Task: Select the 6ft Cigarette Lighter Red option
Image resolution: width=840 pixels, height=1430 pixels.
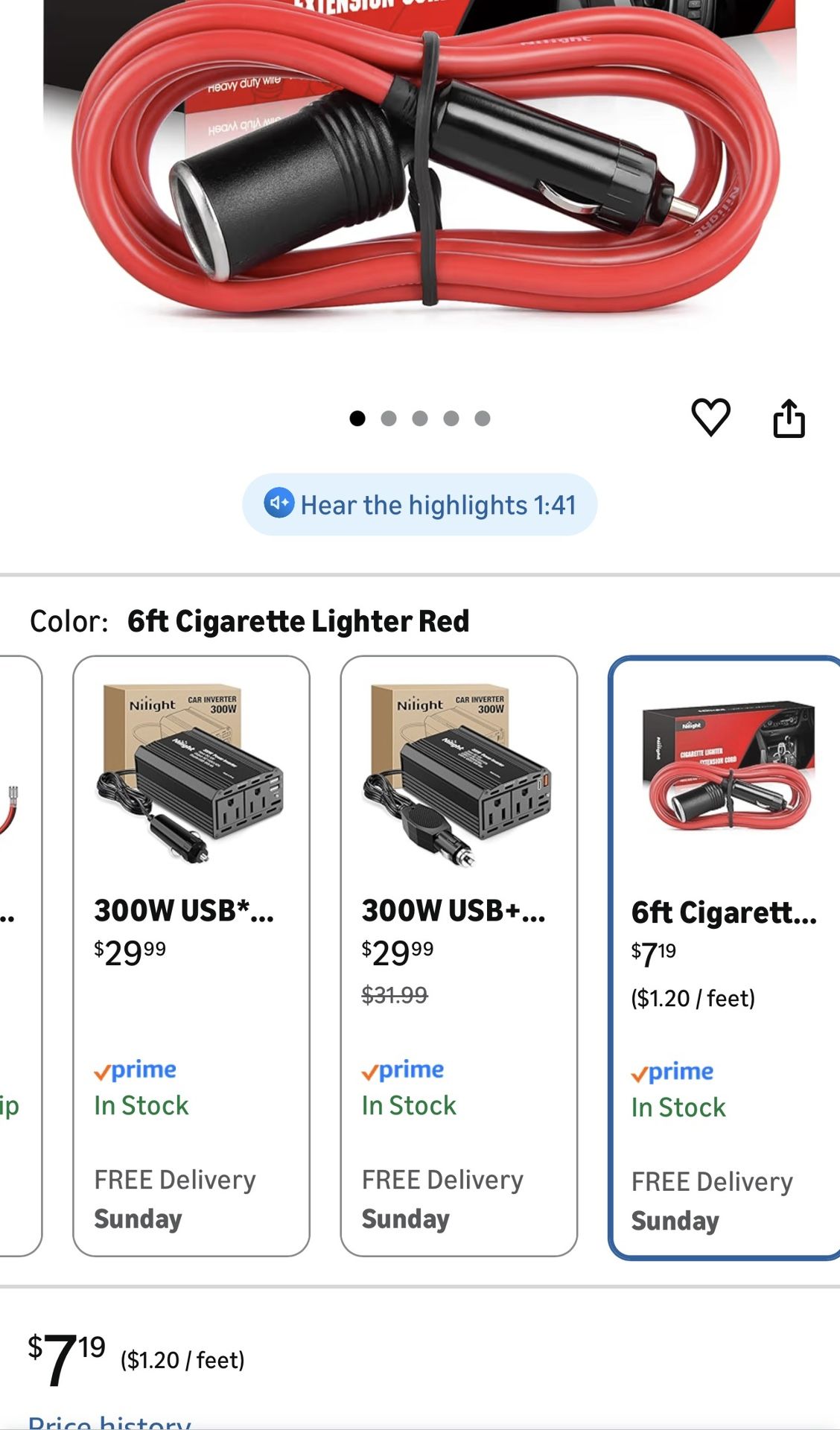Action: click(x=725, y=957)
